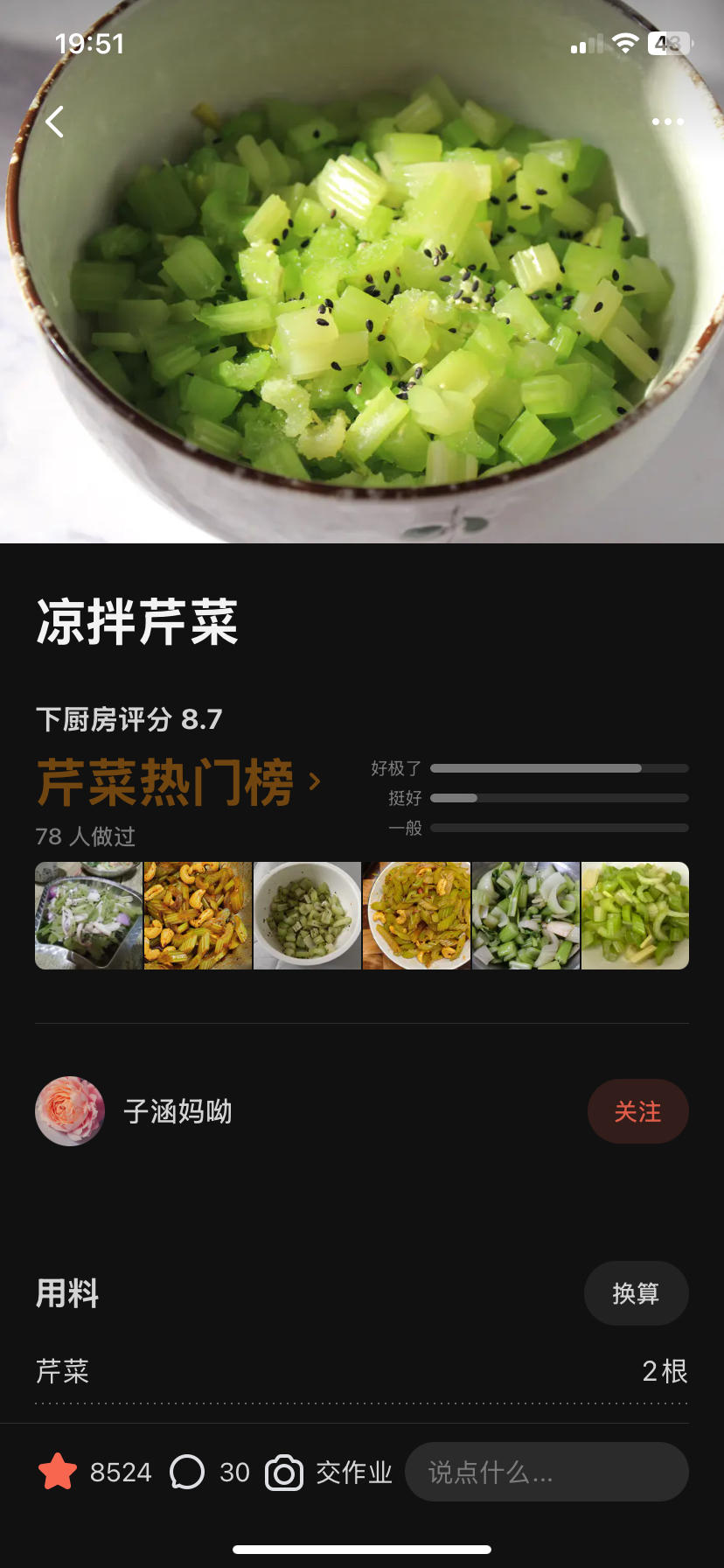This screenshot has height=1568, width=724.
Task: Tap 换算 to convert ingredient amounts
Action: (x=636, y=1293)
